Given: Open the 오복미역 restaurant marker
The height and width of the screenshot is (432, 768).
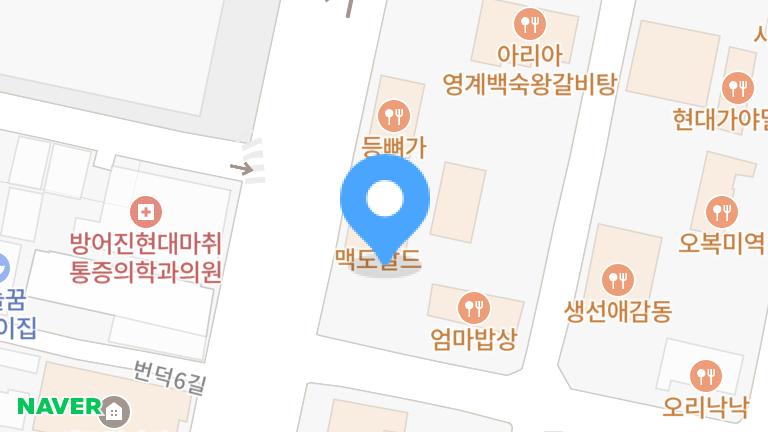Looking at the screenshot, I should coord(721,211).
